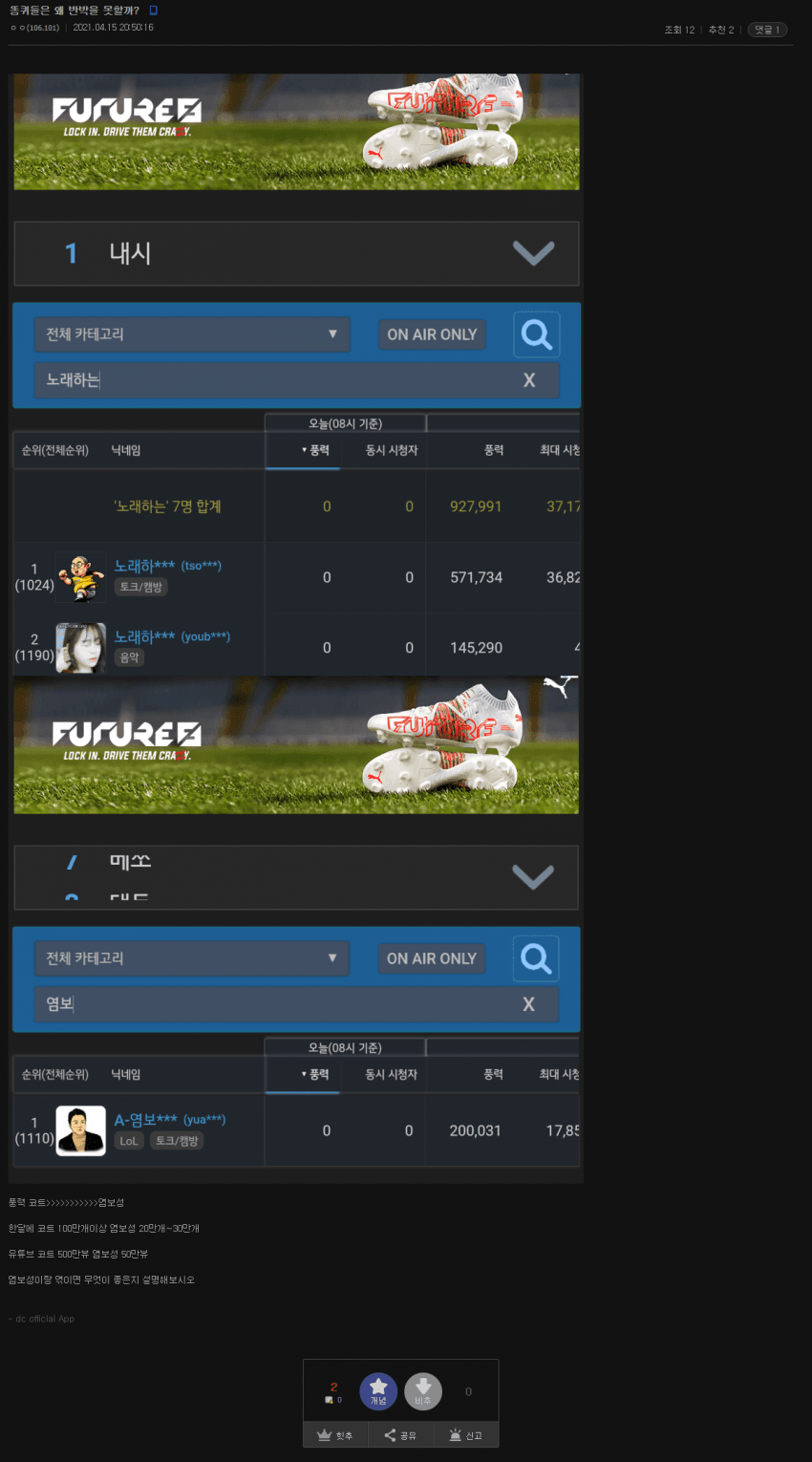Open the mobile icon beside the post title
The height and width of the screenshot is (1462, 812).
[153, 11]
